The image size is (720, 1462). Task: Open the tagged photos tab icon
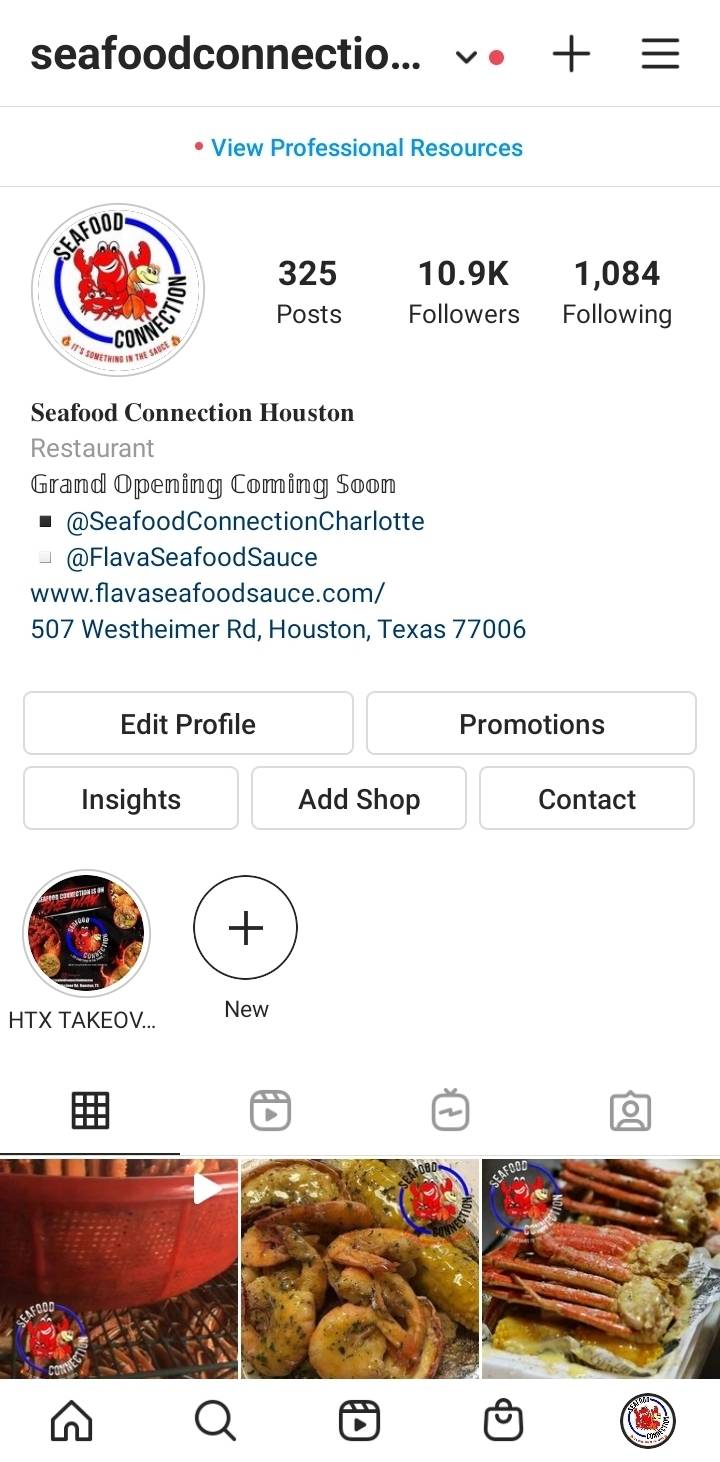630,1109
